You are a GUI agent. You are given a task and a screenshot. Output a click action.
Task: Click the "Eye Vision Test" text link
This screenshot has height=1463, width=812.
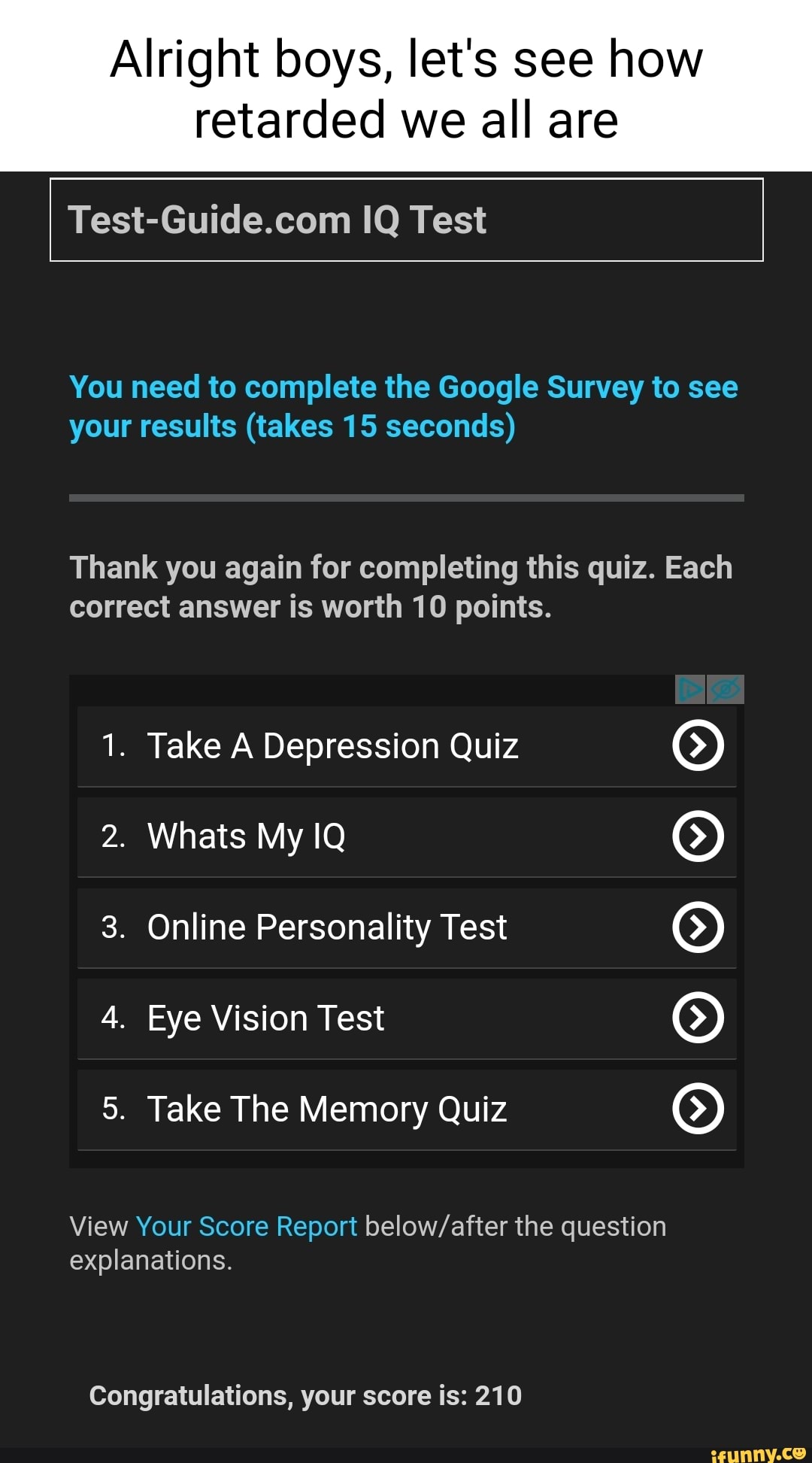tap(265, 1018)
